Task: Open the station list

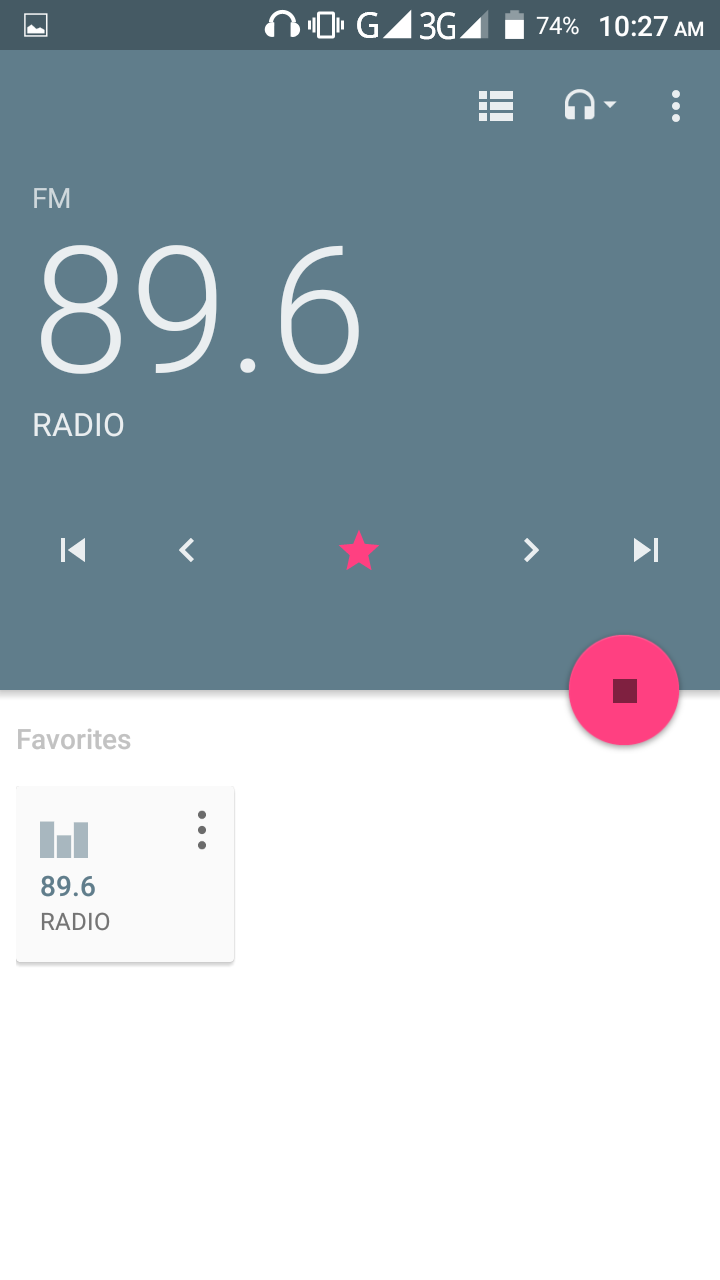Action: click(496, 106)
